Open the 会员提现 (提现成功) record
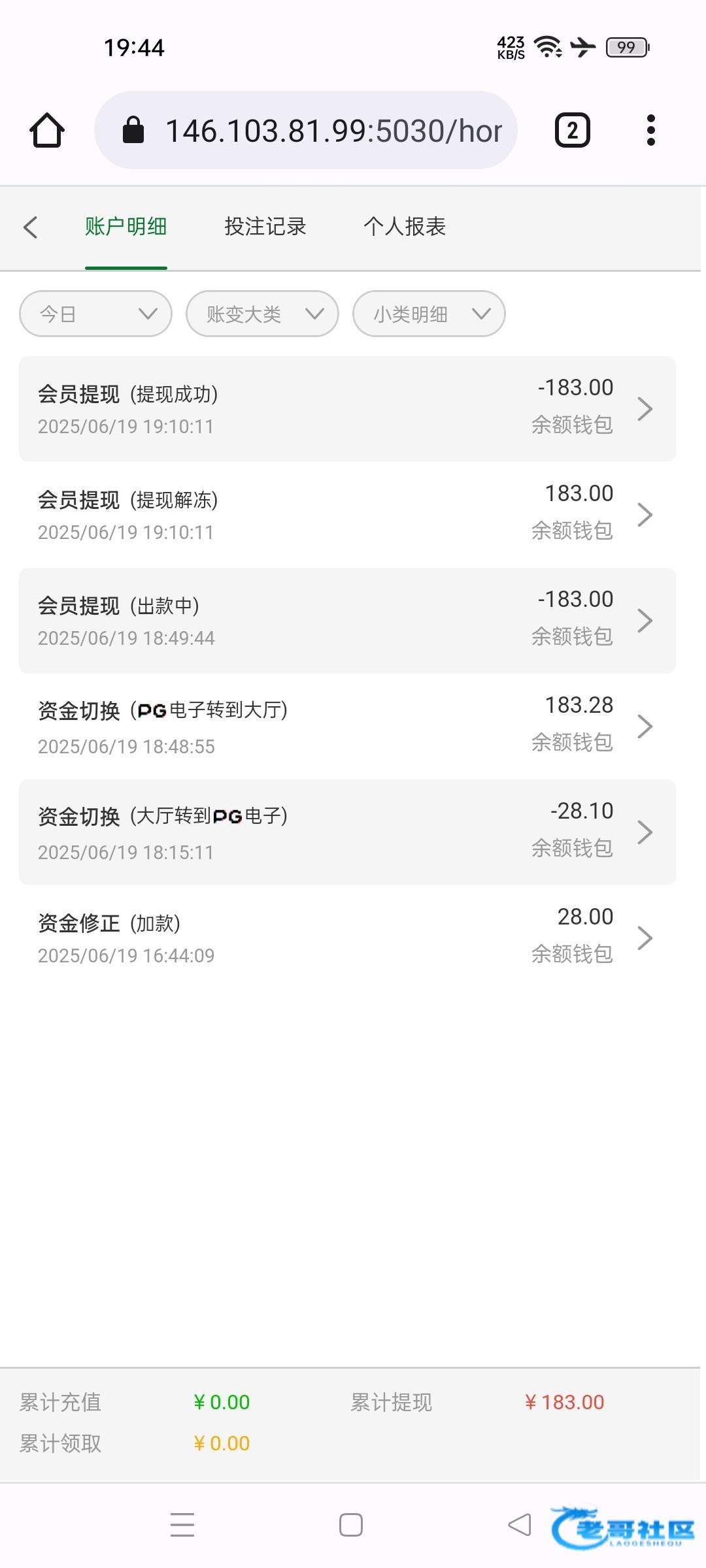This screenshot has width=706, height=1568. (x=347, y=409)
